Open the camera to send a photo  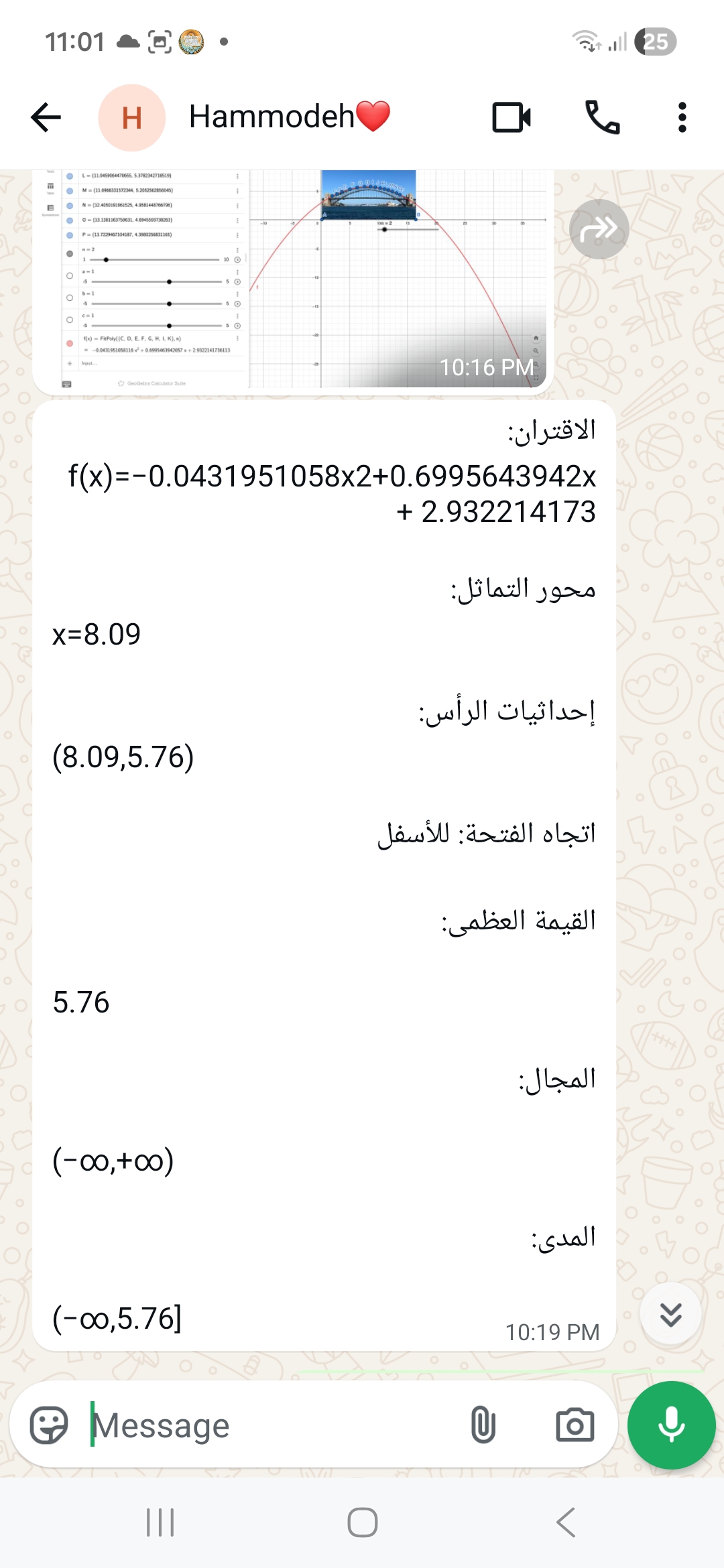coord(575,1425)
